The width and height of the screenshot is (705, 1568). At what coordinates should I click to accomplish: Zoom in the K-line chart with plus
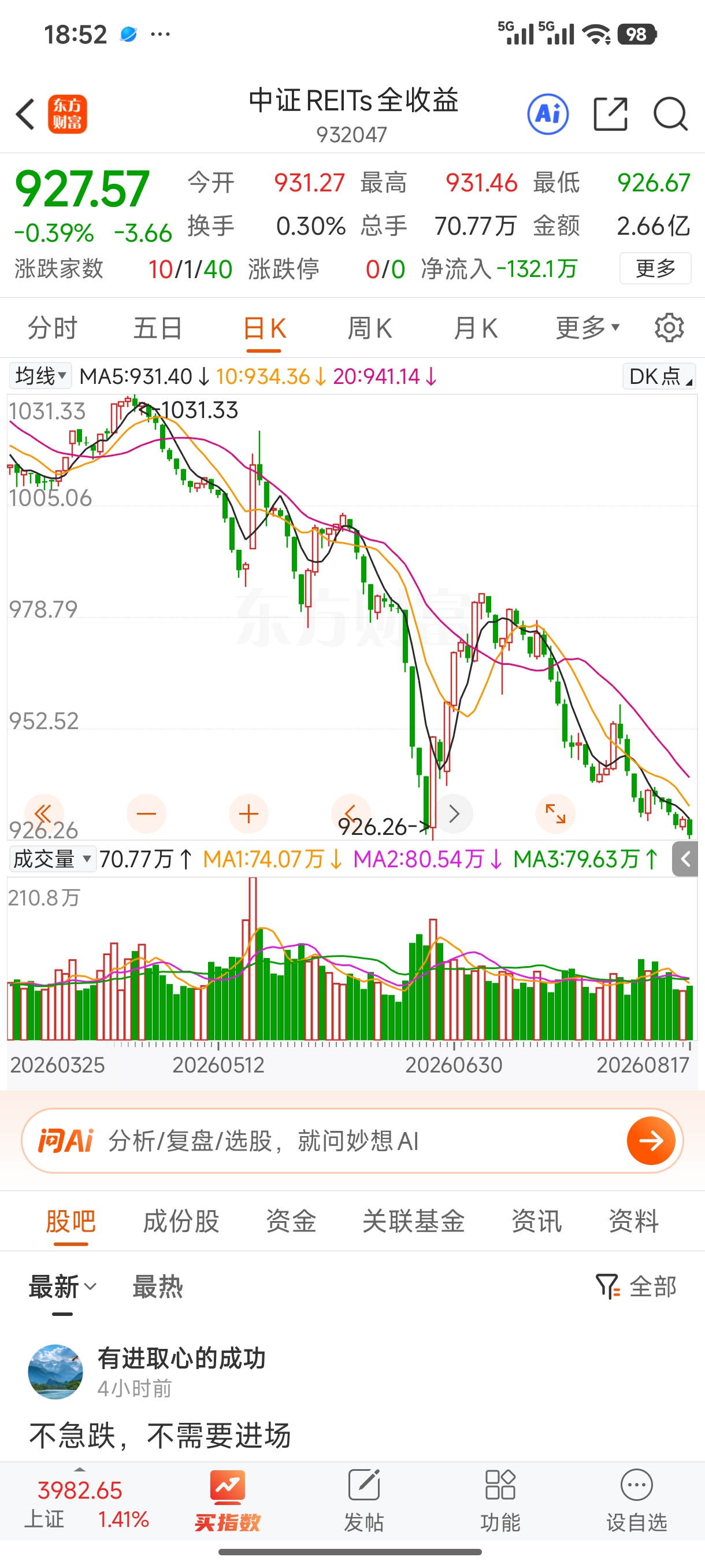248,814
